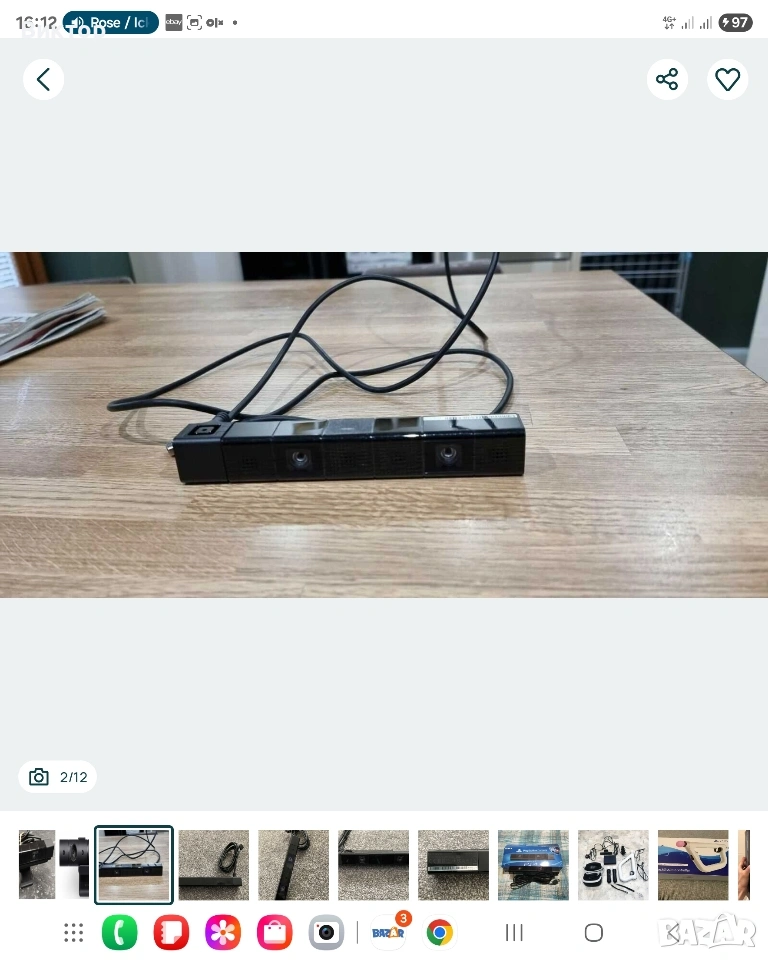Show recent apps
The height and width of the screenshot is (960, 768).
point(514,933)
